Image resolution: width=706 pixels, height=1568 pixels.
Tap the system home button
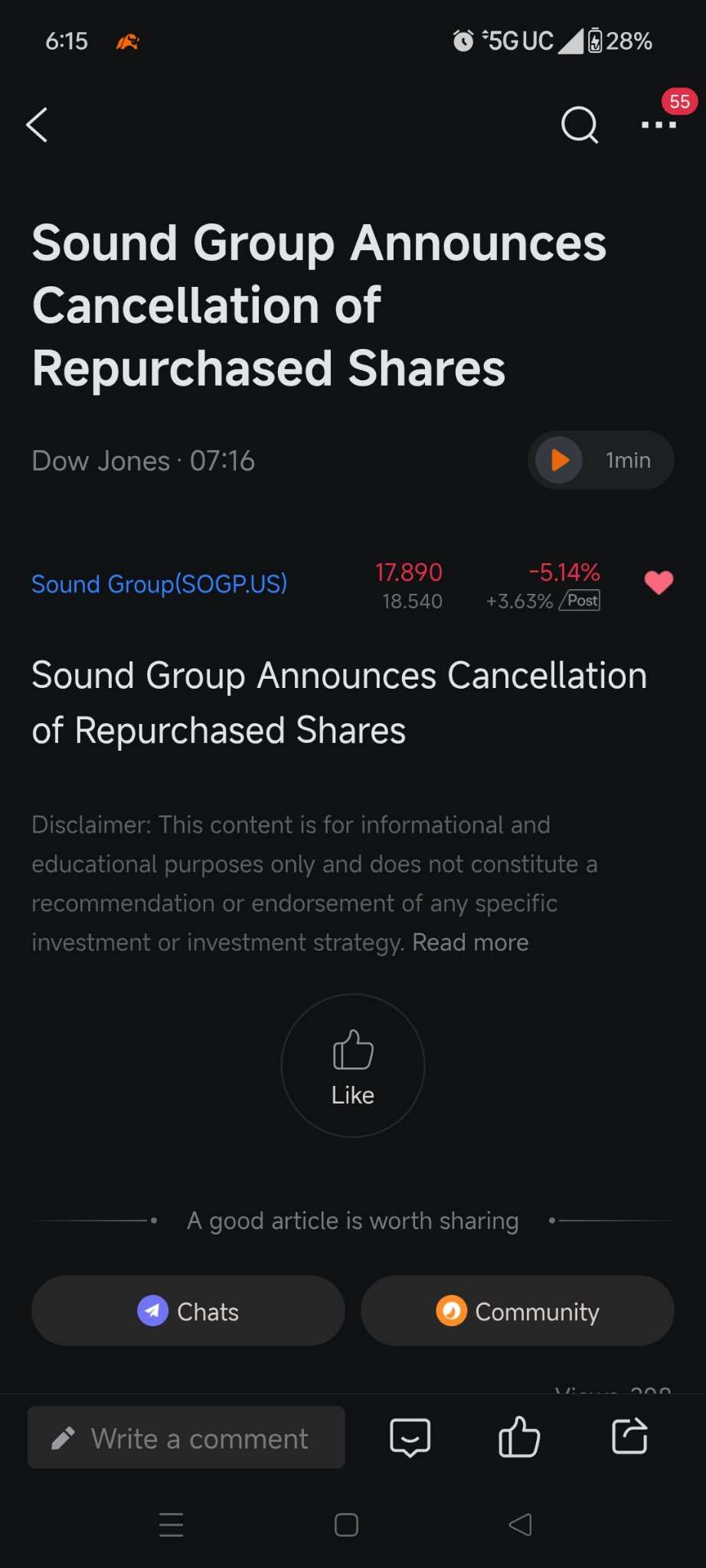tap(346, 1525)
